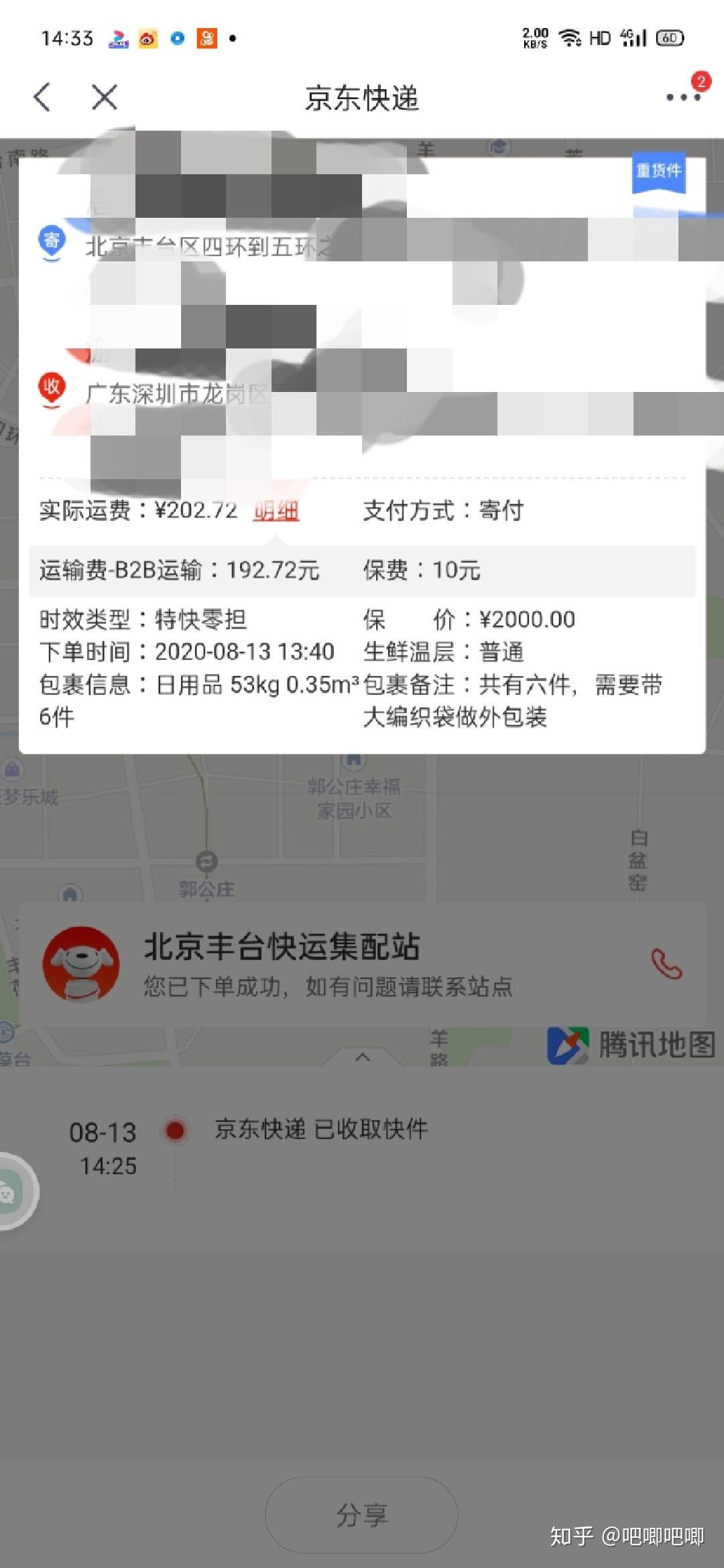Open the 明细 freight details link

pos(276,511)
